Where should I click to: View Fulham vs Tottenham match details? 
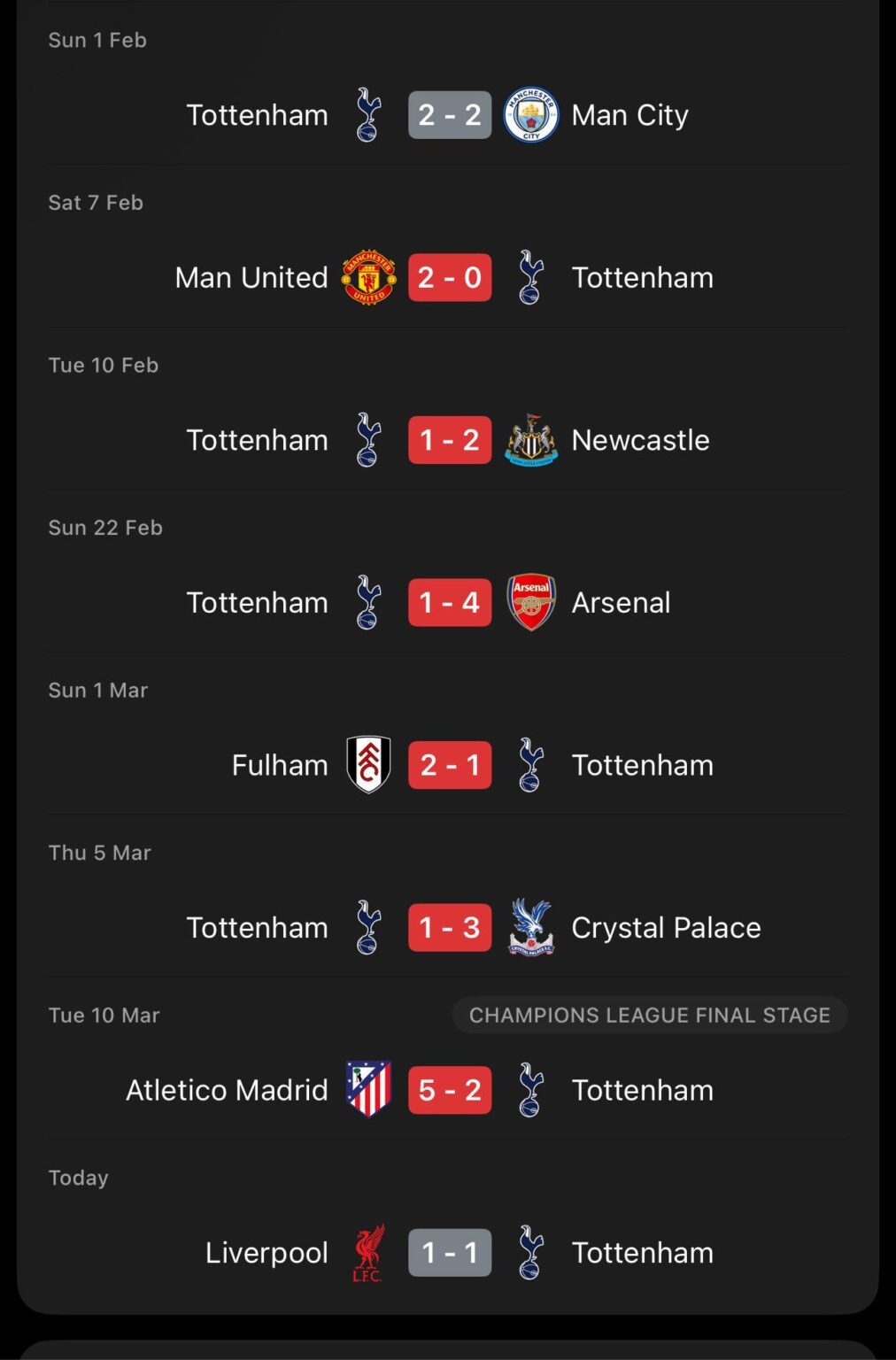point(449,765)
